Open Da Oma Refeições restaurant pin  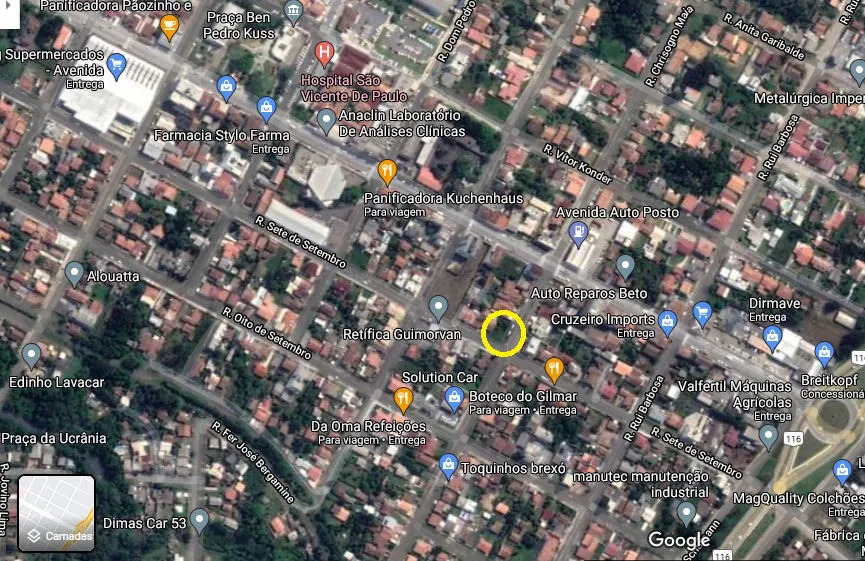pos(403,400)
